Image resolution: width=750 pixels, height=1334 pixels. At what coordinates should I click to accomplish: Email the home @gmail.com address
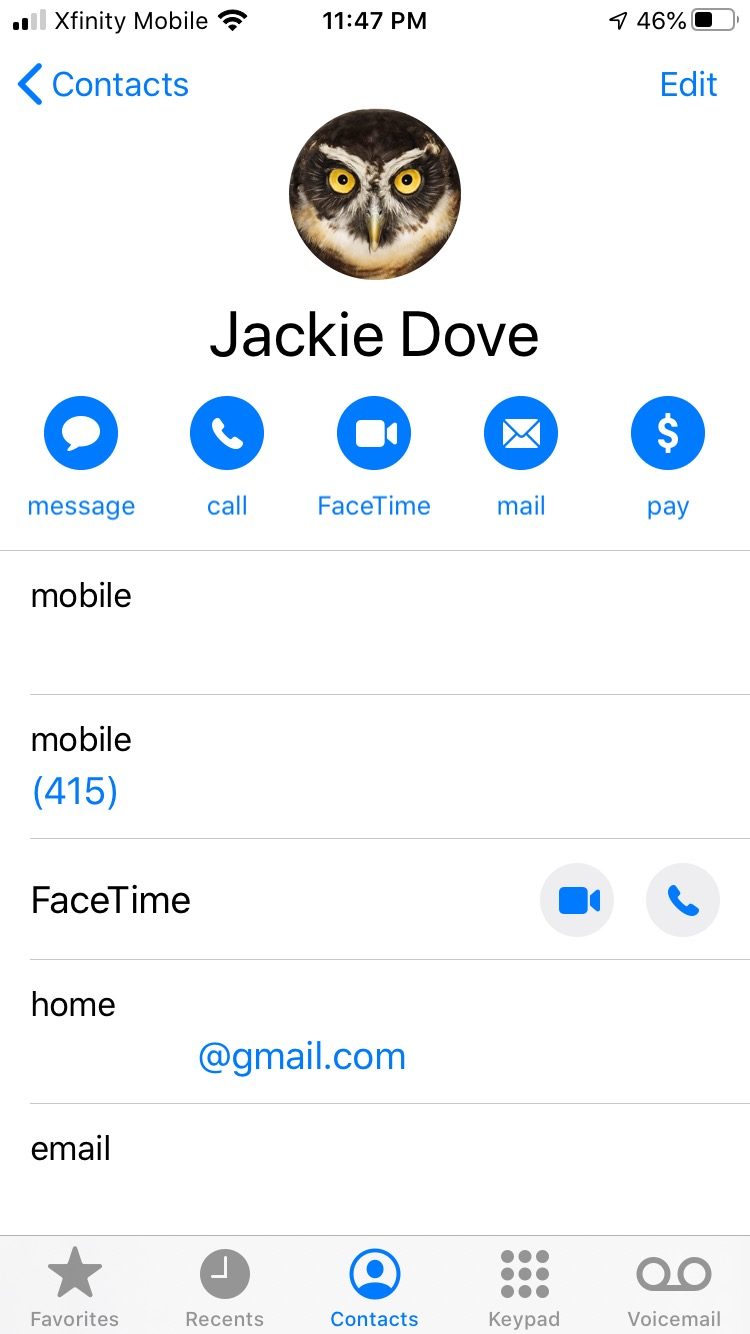coord(301,1057)
